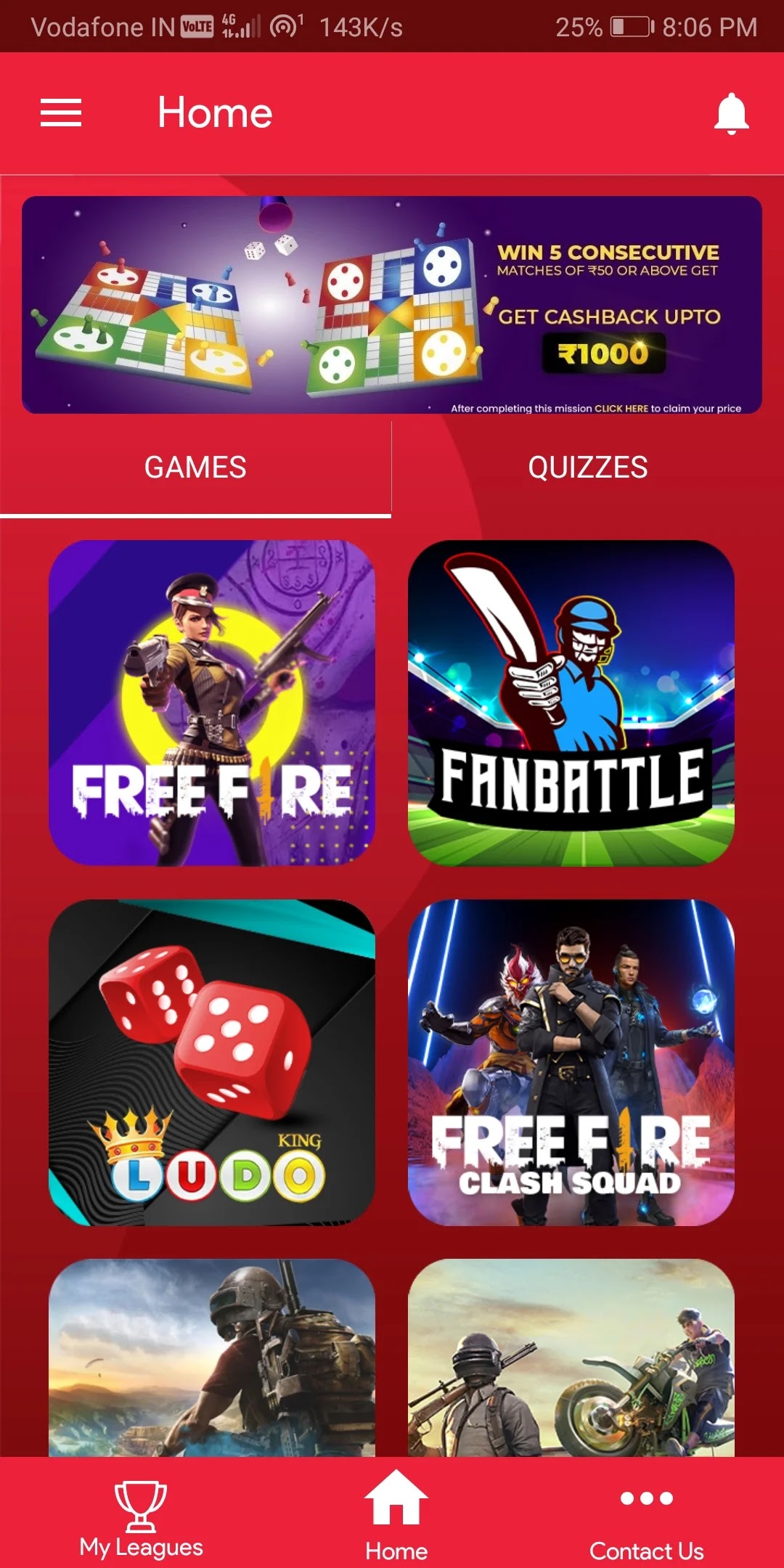Open the notifications bell

[x=730, y=113]
